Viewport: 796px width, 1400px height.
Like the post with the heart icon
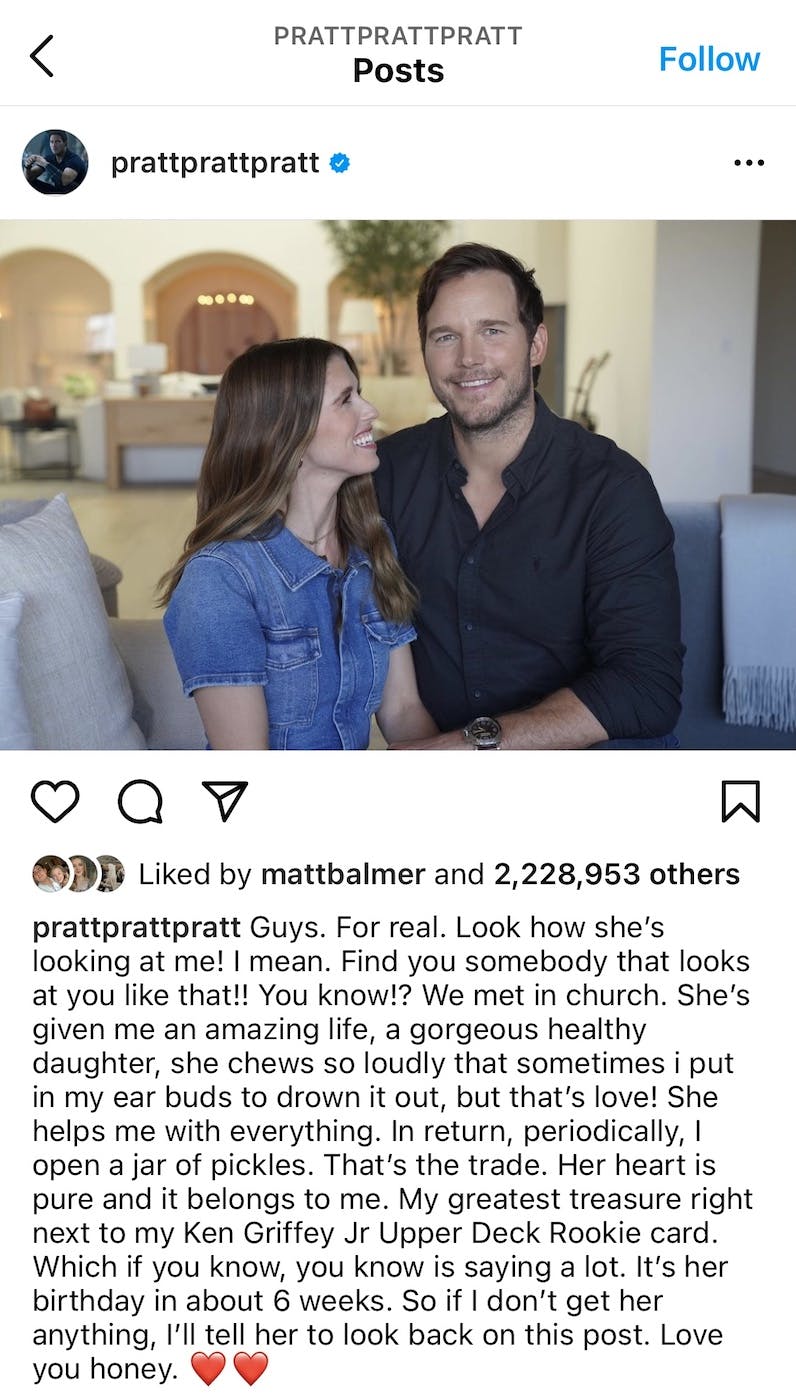coord(56,802)
